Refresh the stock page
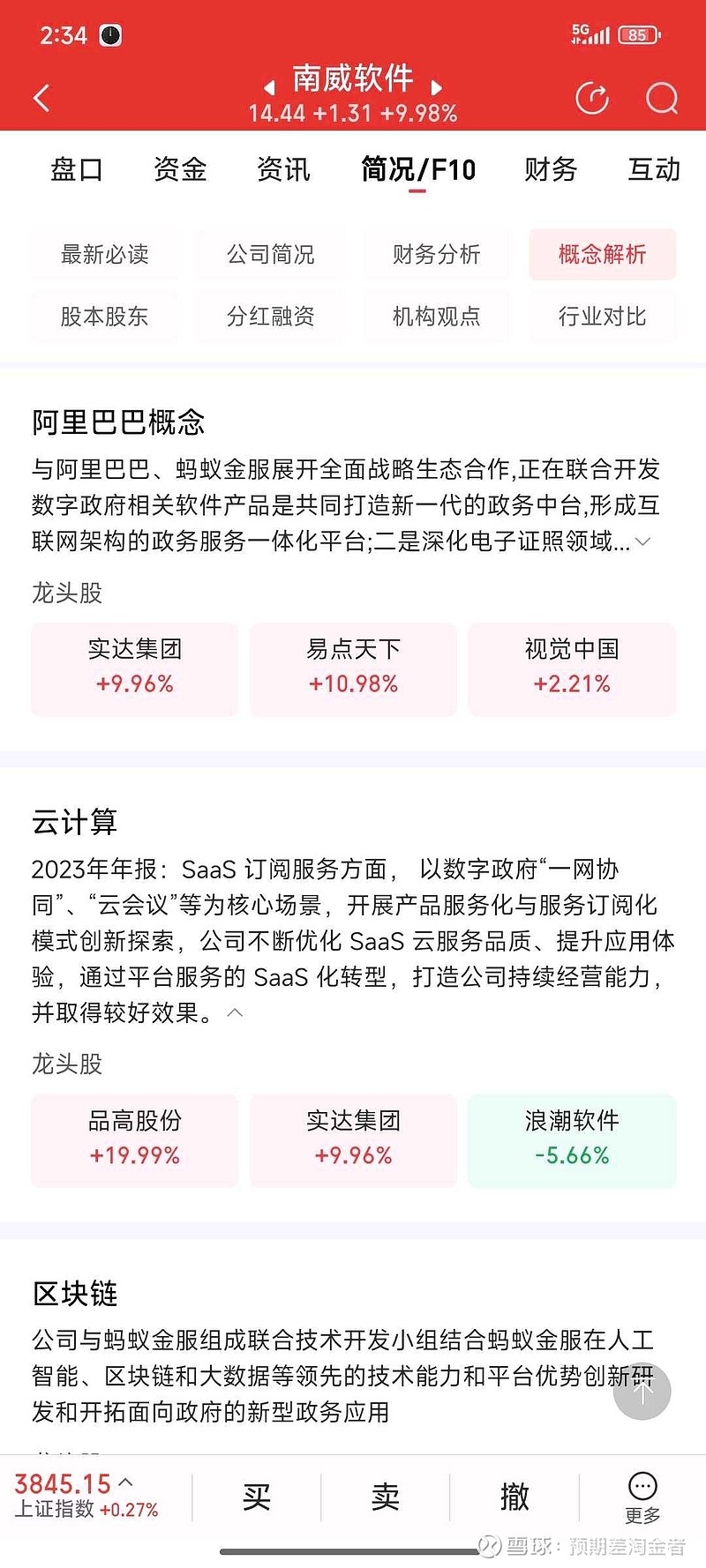 click(x=592, y=99)
